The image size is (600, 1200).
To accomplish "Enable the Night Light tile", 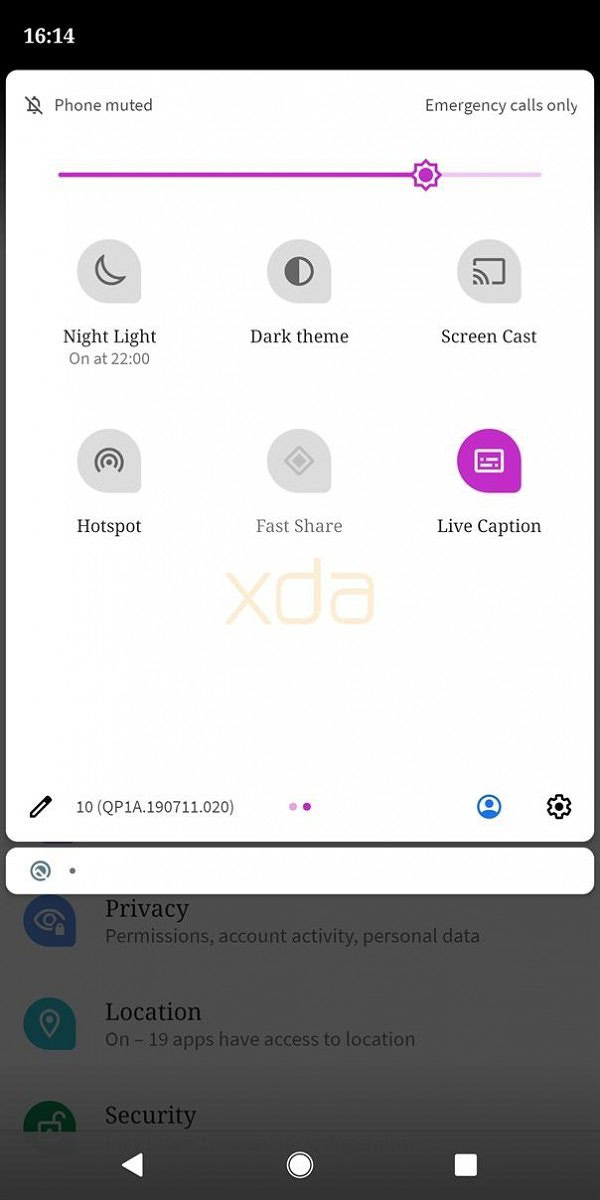I will click(109, 272).
